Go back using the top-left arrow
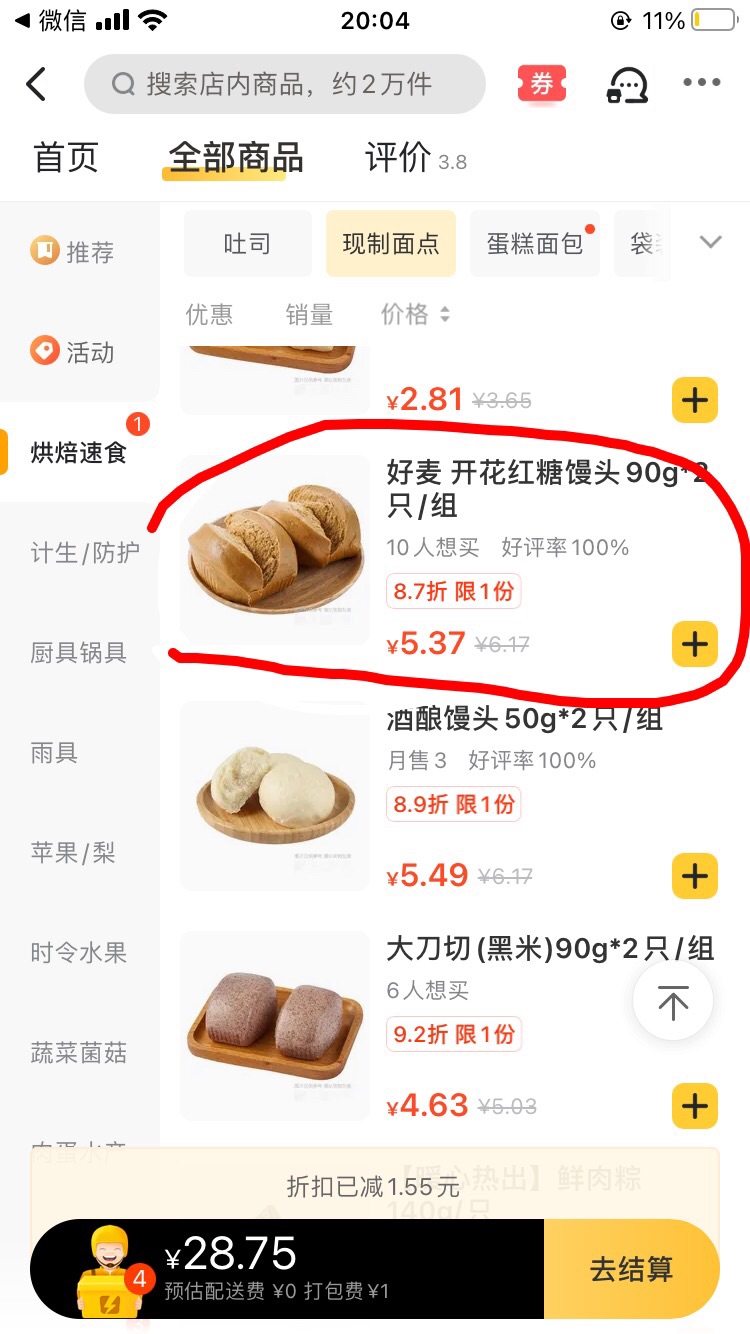The height and width of the screenshot is (1334, 750). tap(37, 84)
